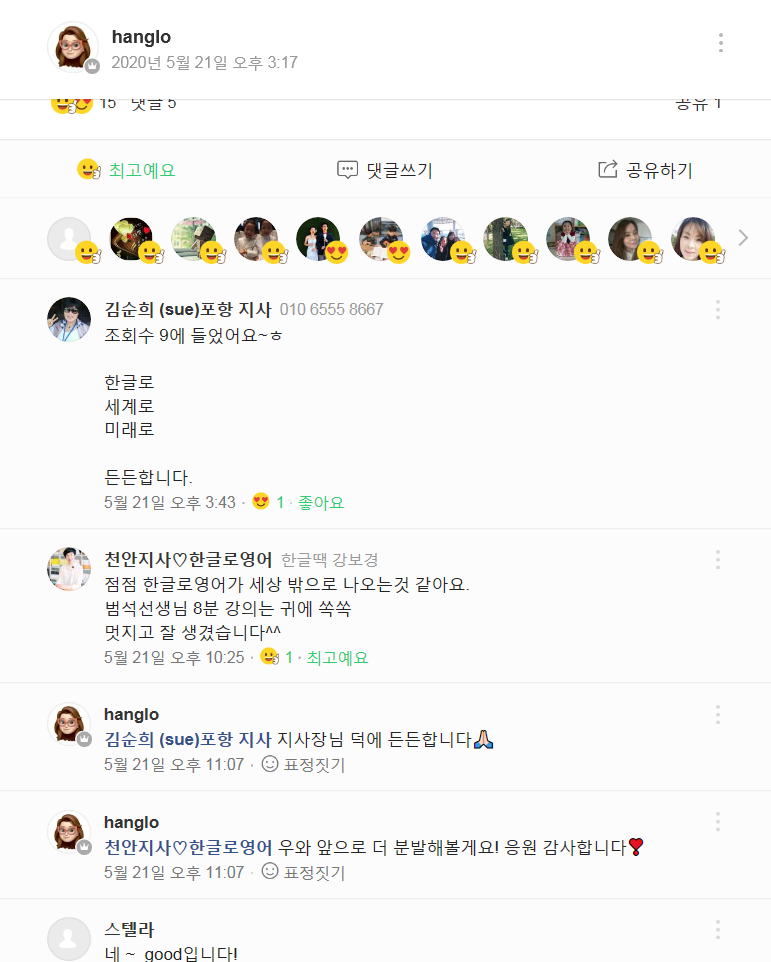View 천안지사♡한글로영어's profile photo
The width and height of the screenshot is (771, 962).
69,569
